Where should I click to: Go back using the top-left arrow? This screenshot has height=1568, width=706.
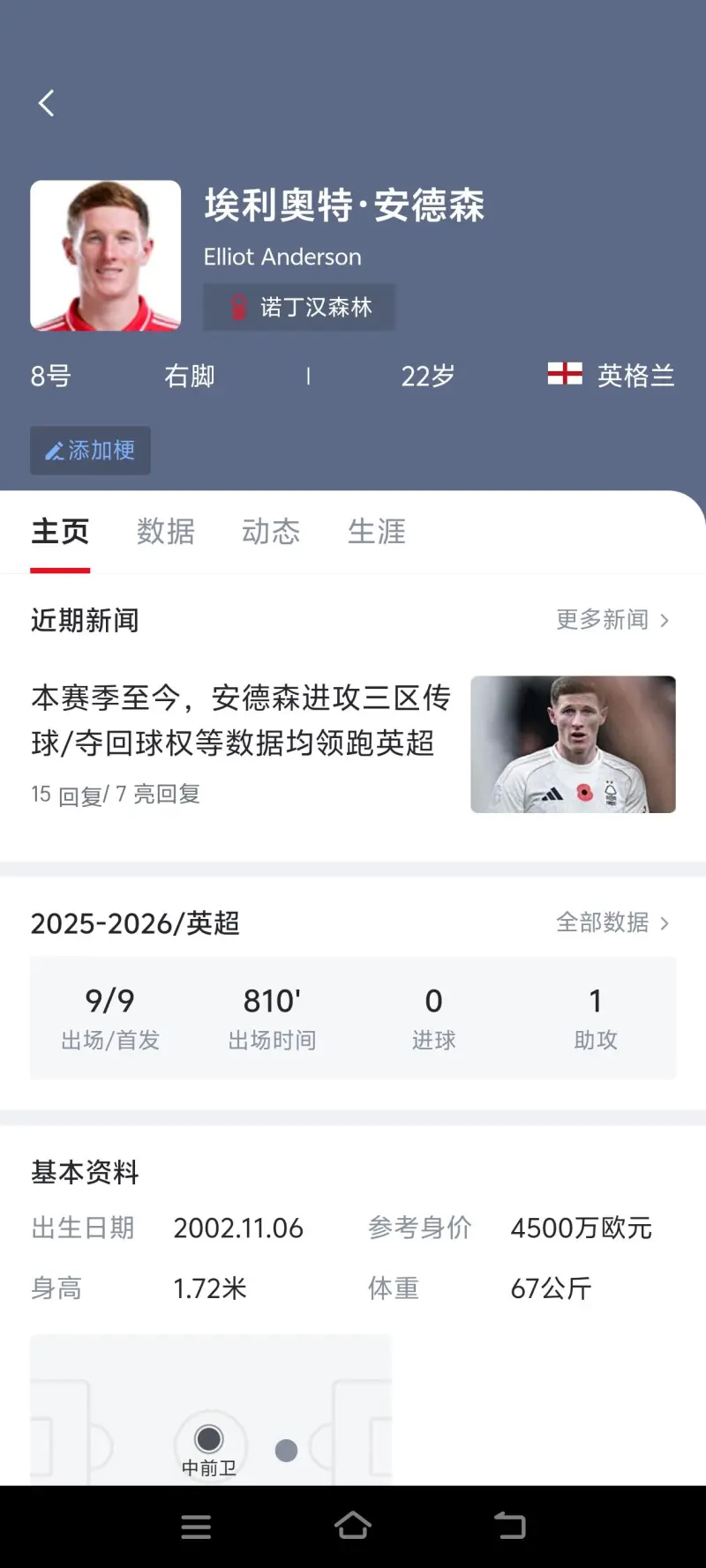pyautogui.click(x=47, y=103)
